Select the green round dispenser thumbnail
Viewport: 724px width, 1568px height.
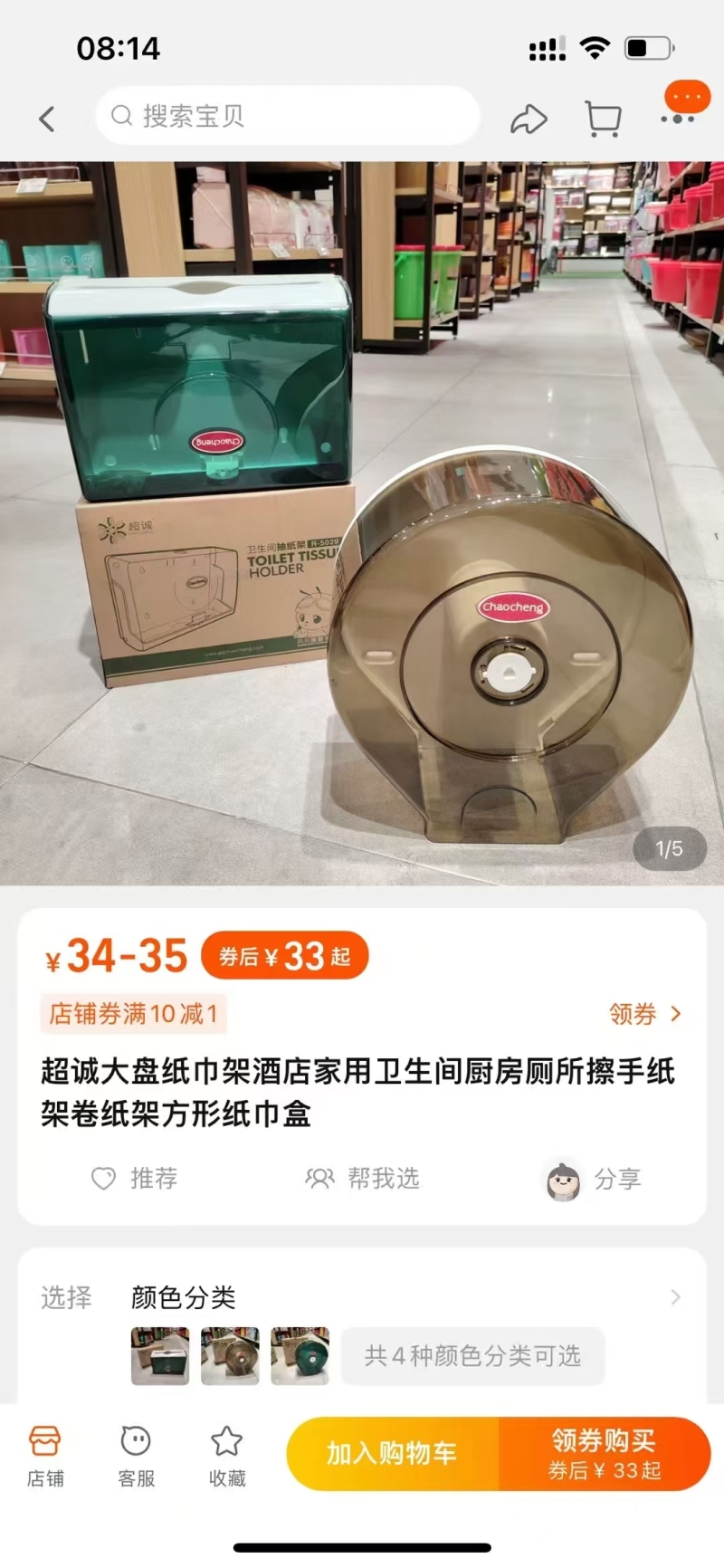click(300, 1355)
